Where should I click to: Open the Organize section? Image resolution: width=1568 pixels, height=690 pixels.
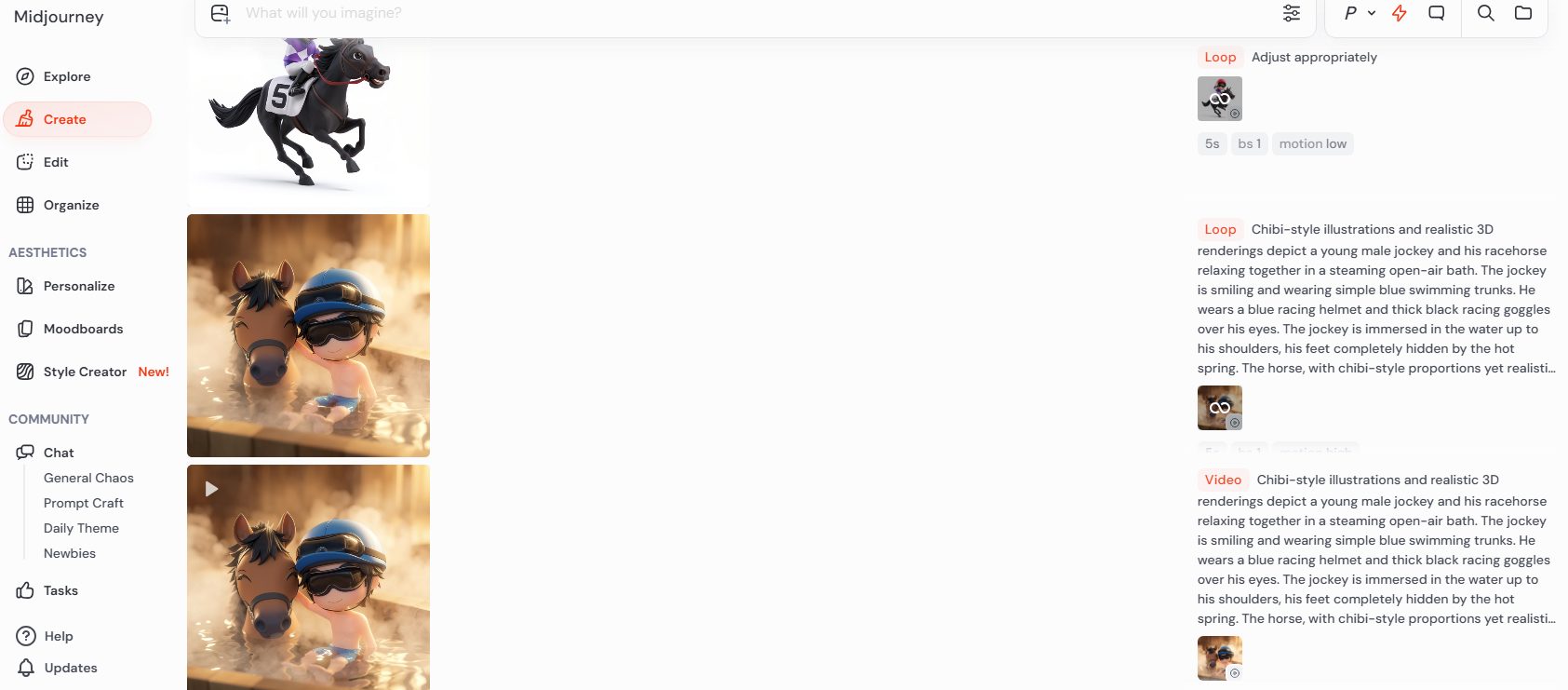point(71,205)
